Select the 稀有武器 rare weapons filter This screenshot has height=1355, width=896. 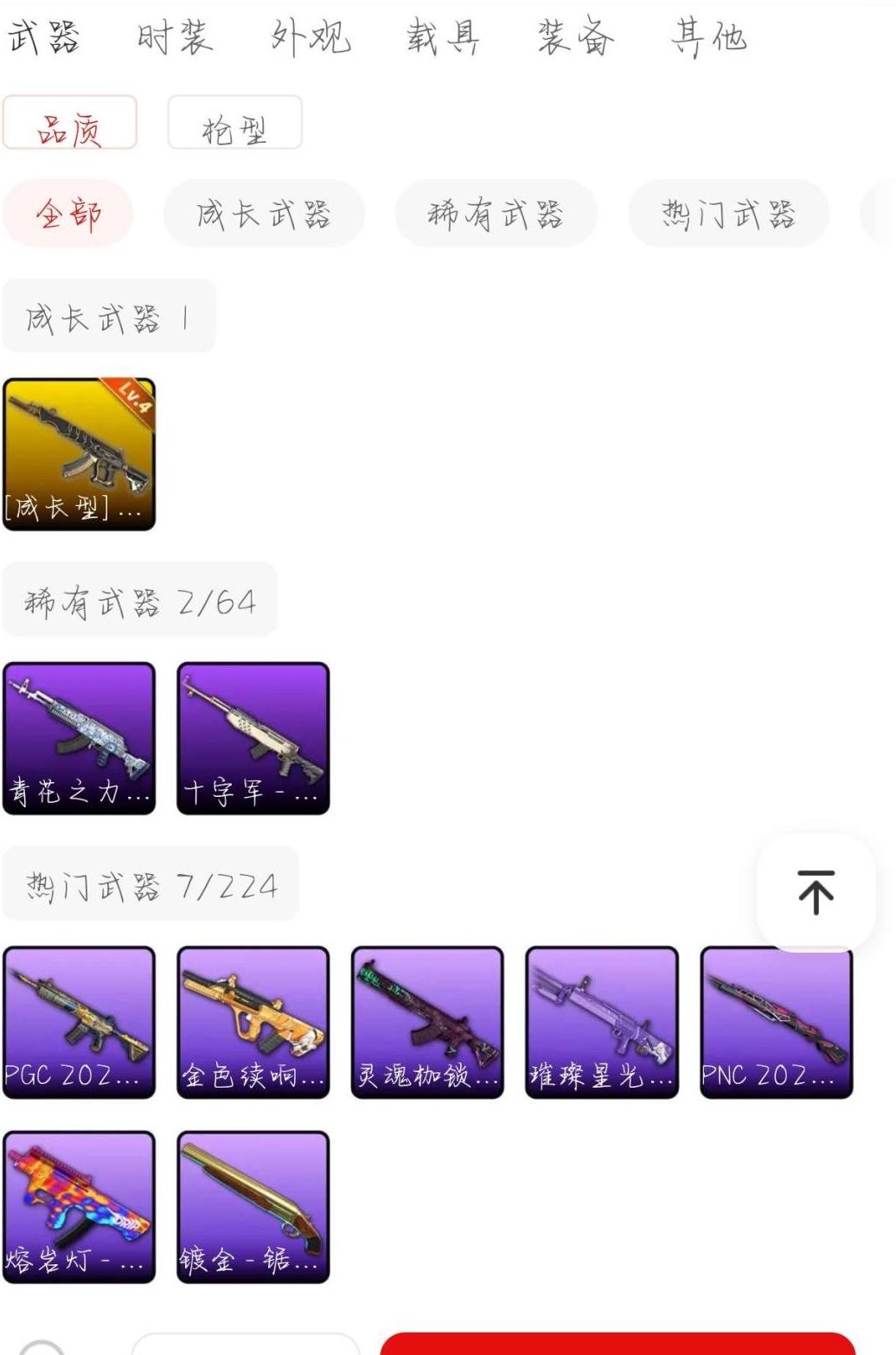(496, 213)
